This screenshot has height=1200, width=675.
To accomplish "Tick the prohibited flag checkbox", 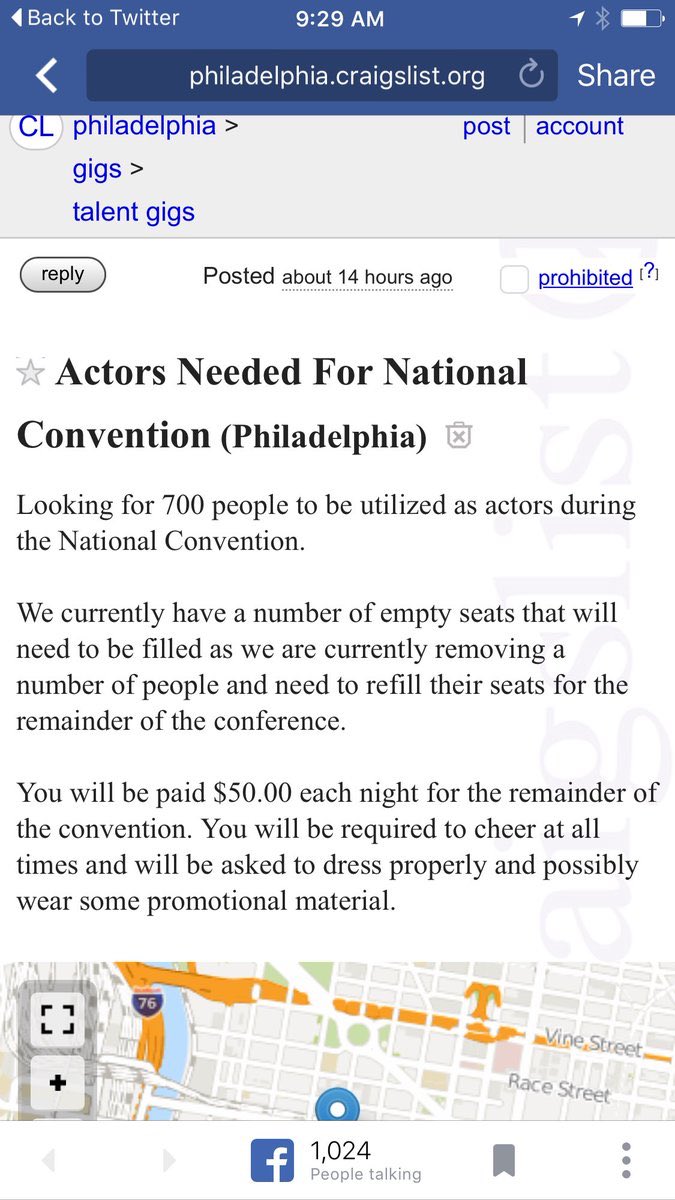I will click(x=514, y=279).
